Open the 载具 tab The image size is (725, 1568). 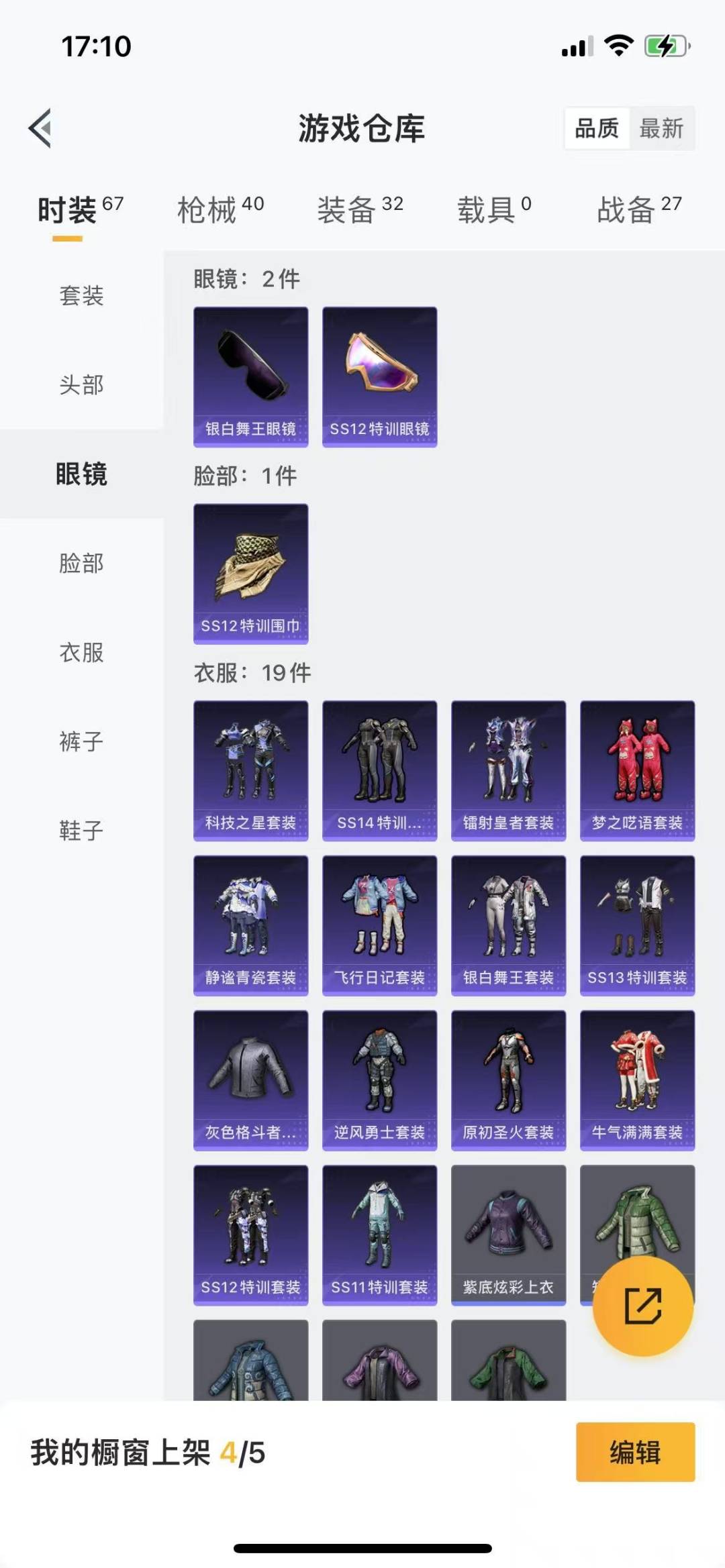495,209
